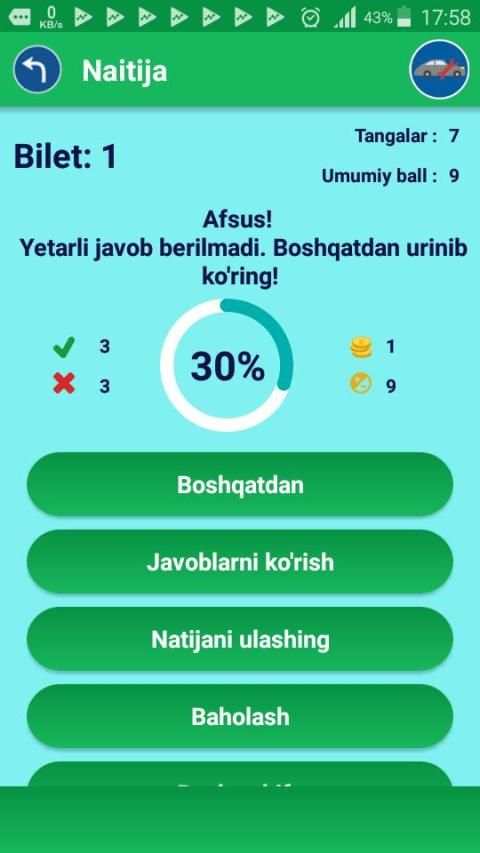Share result via Natijani ulashing
Viewport: 480px width, 853px height.
[240, 639]
